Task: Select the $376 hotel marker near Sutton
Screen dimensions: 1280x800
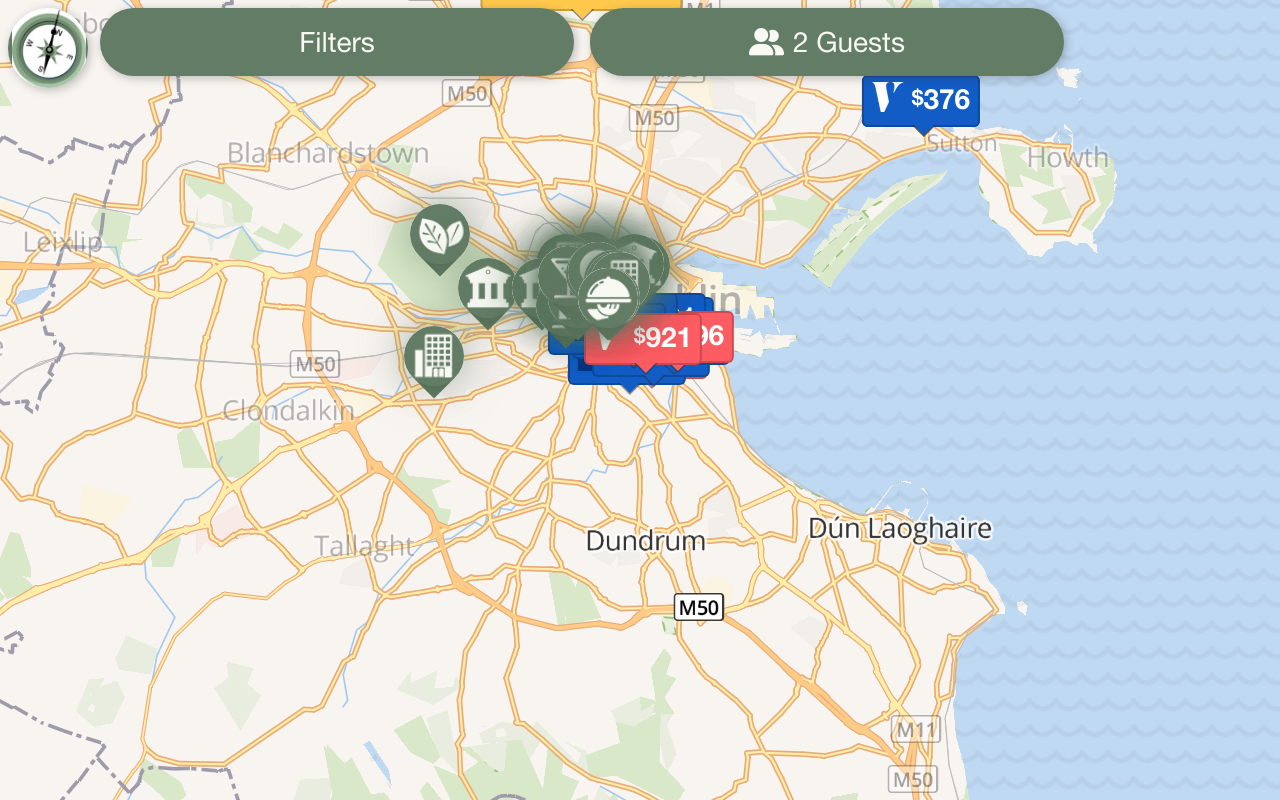Action: pos(920,99)
